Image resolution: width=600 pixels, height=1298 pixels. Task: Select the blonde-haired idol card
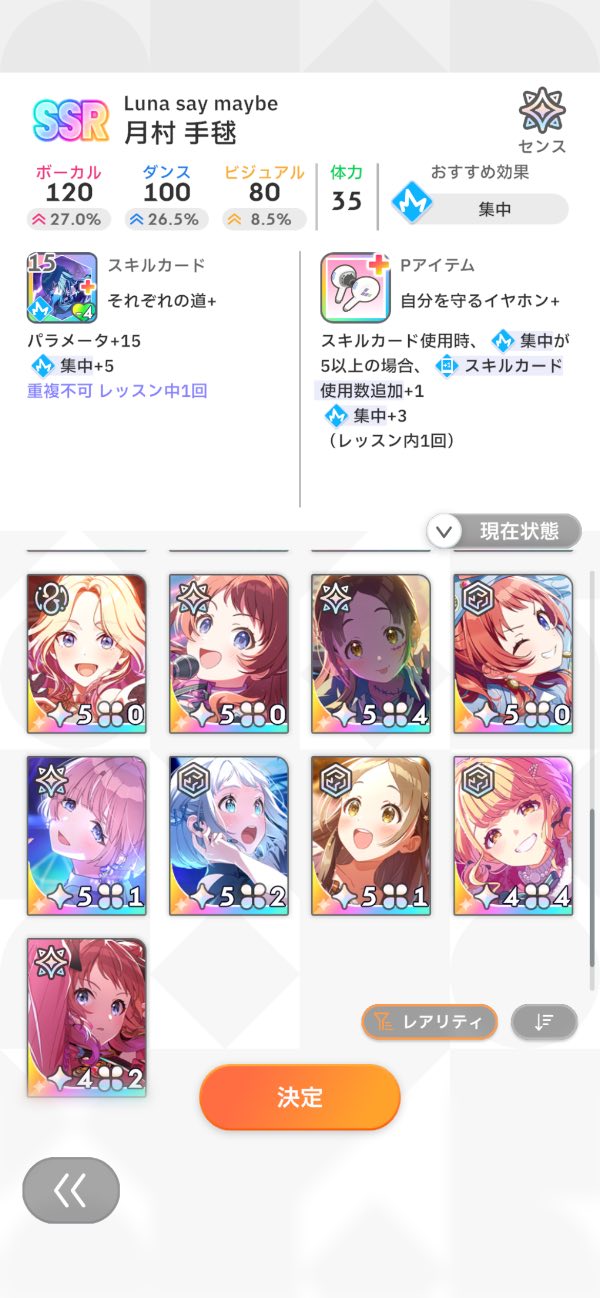87,653
